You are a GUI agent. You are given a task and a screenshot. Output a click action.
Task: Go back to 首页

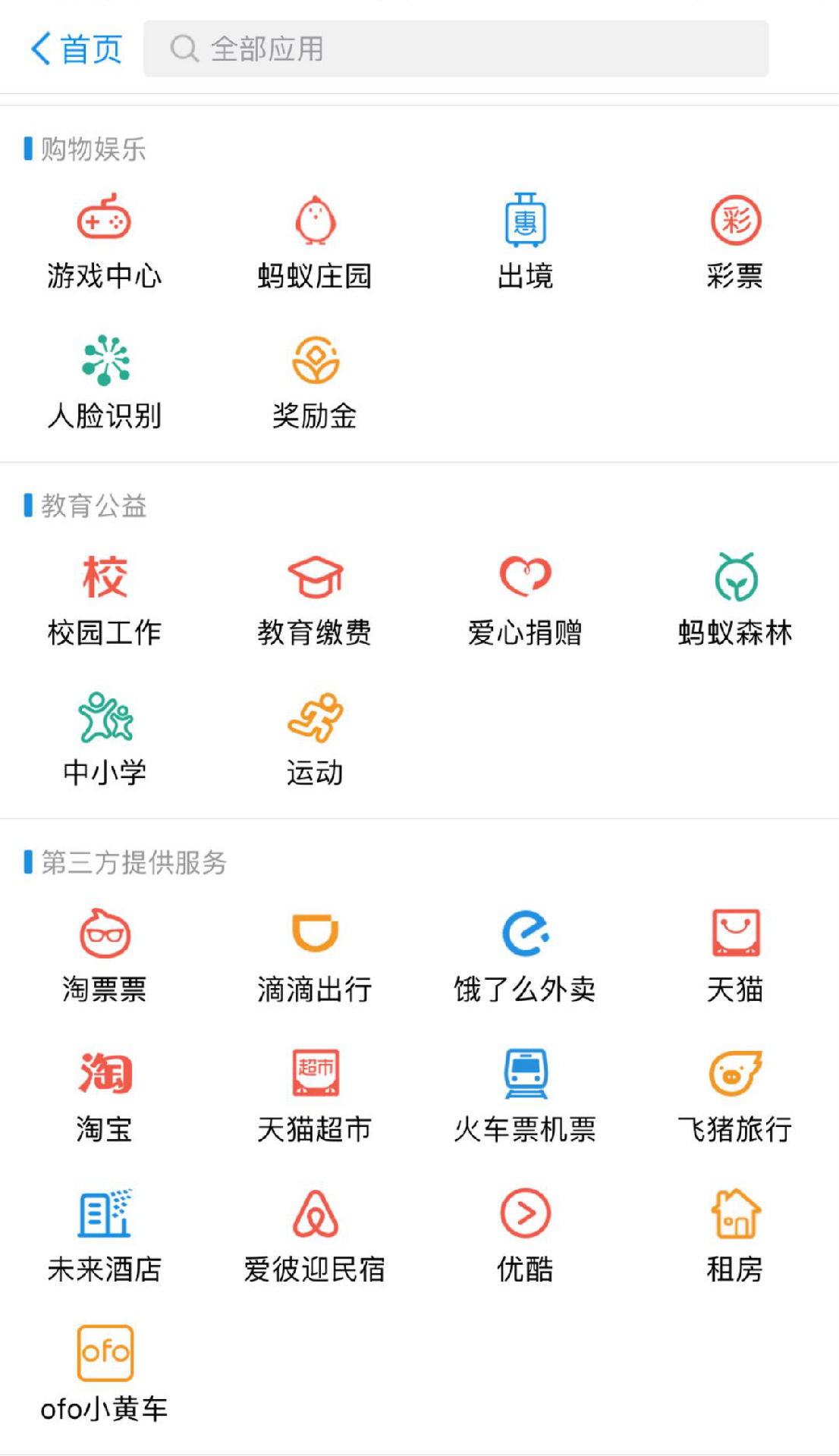tap(76, 49)
